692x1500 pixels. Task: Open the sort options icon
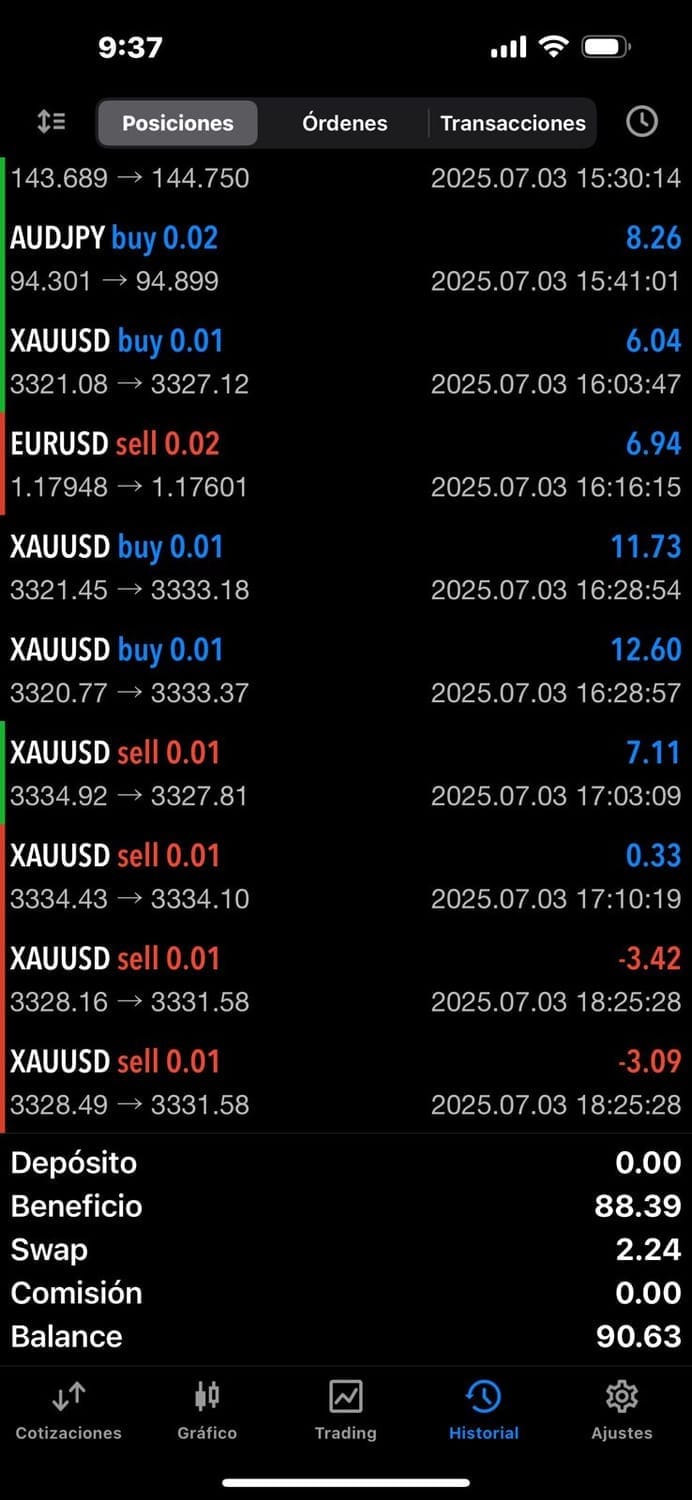pyautogui.click(x=51, y=122)
